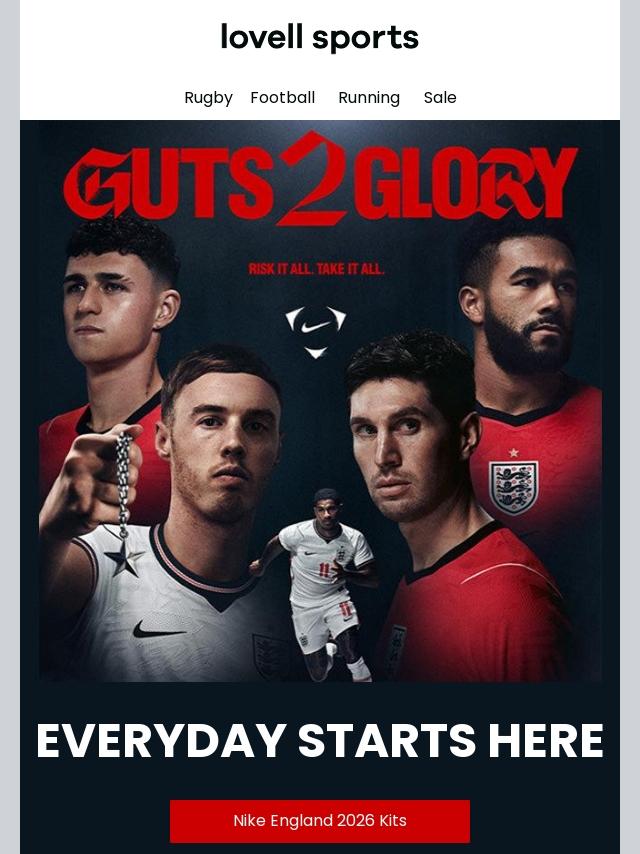Tap the Nike England 2026 Kits button
Screen dimensions: 640x854
pyautogui.click(x=320, y=821)
